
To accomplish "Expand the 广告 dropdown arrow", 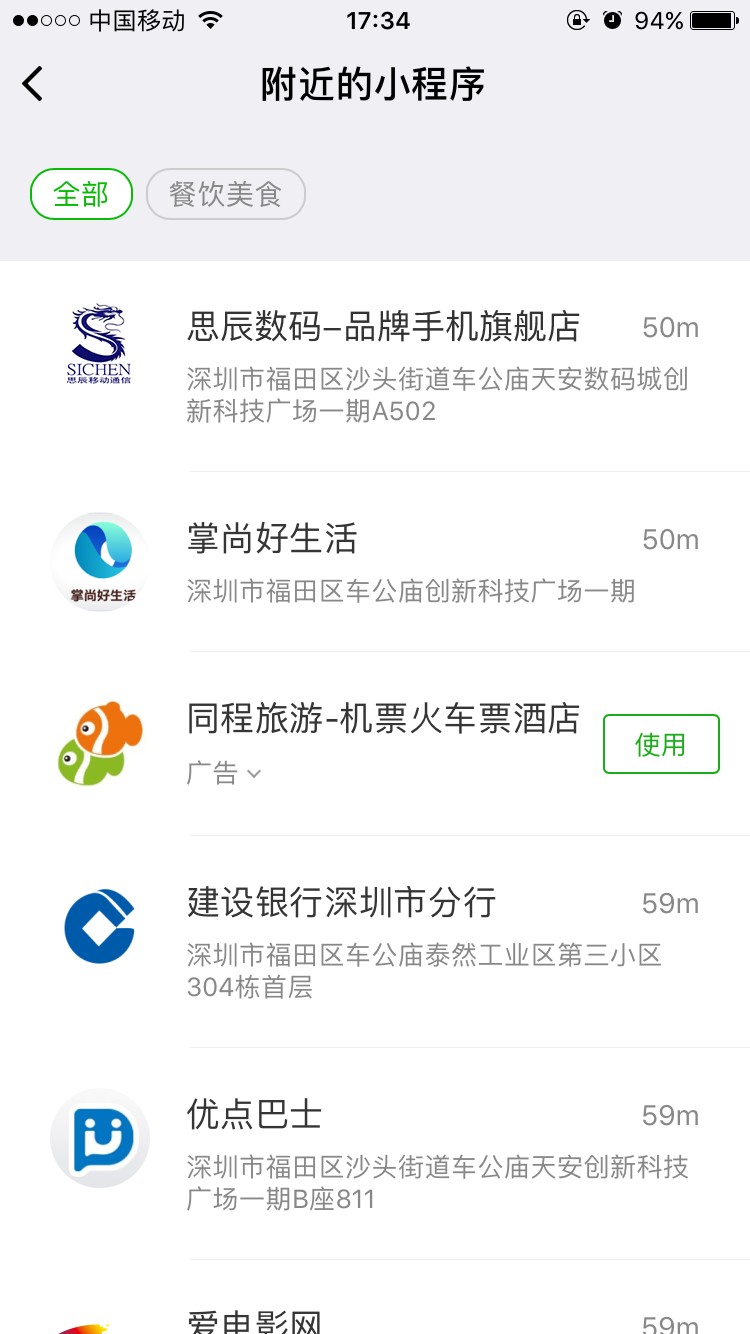I will point(254,774).
